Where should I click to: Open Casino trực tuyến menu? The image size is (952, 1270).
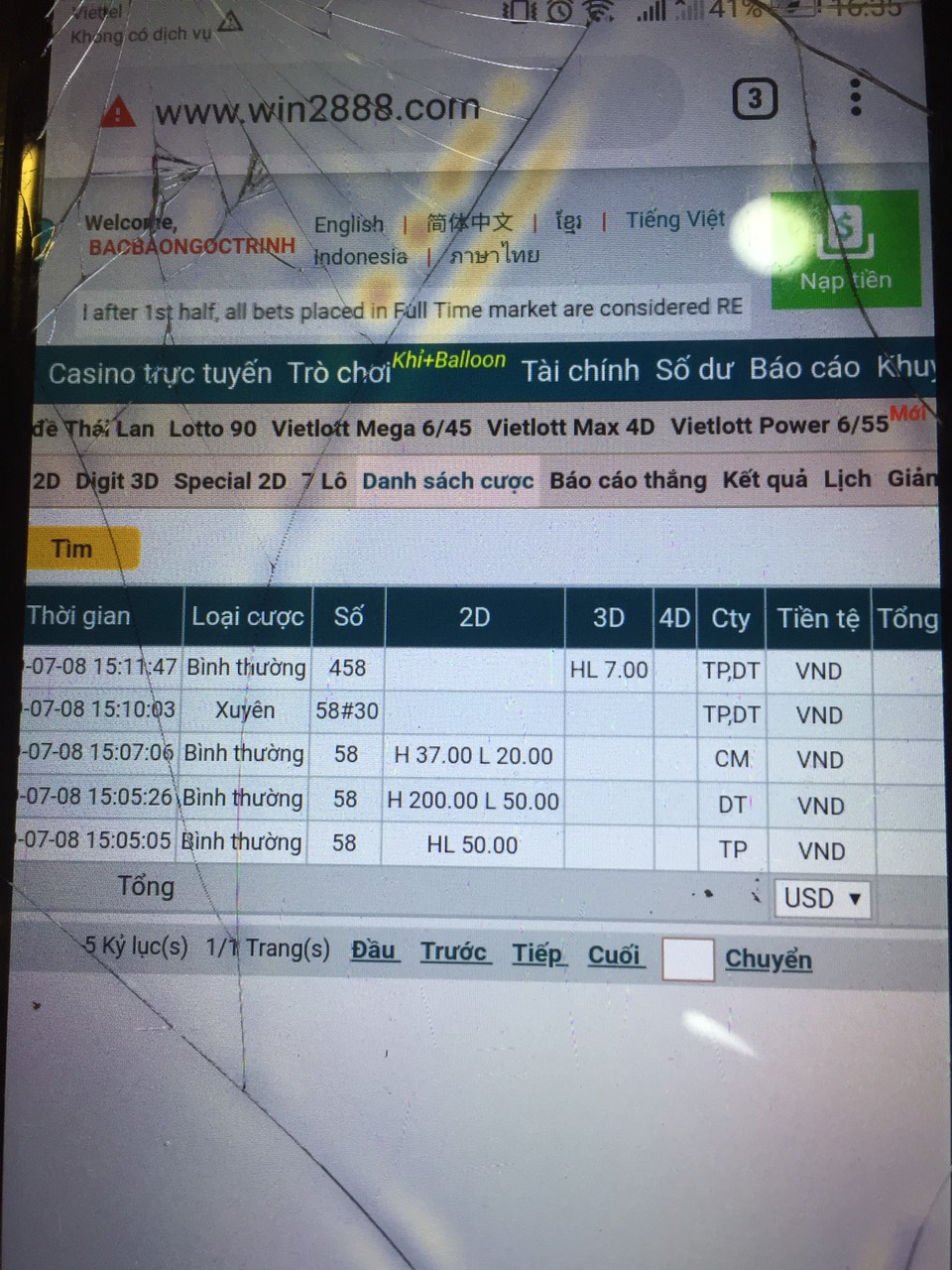160,373
